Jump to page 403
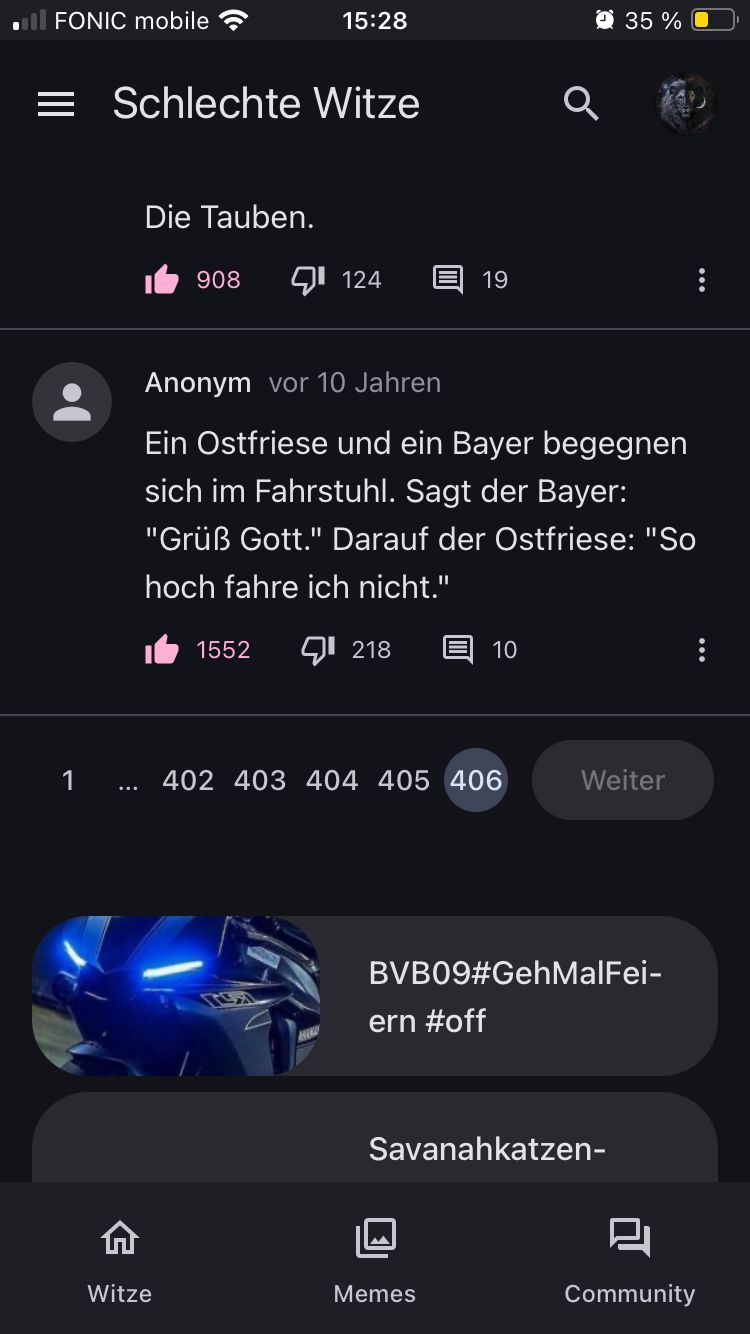 point(260,780)
